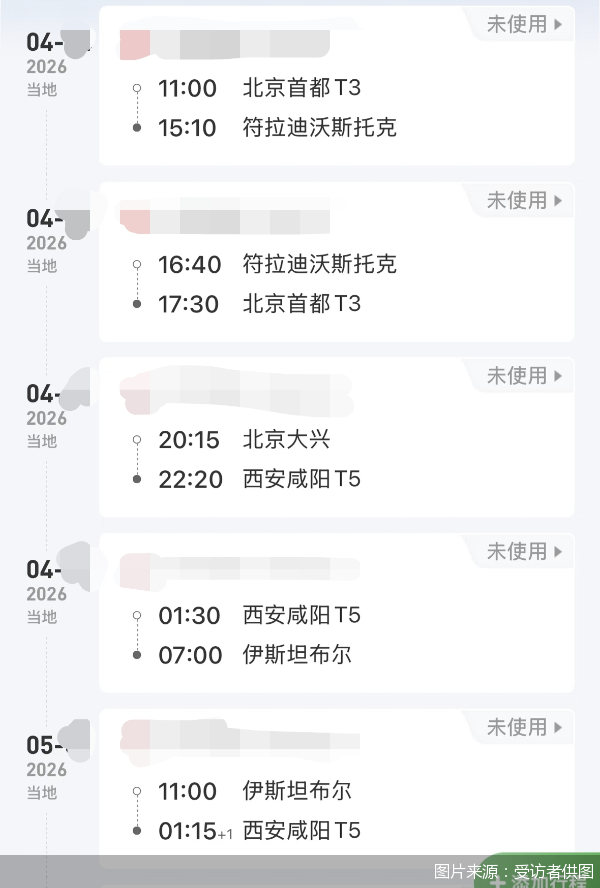The height and width of the screenshot is (888, 600).
Task: Tap 未使用 on the 01:30 西安咸阳 trip
Action: pyautogui.click(x=524, y=551)
